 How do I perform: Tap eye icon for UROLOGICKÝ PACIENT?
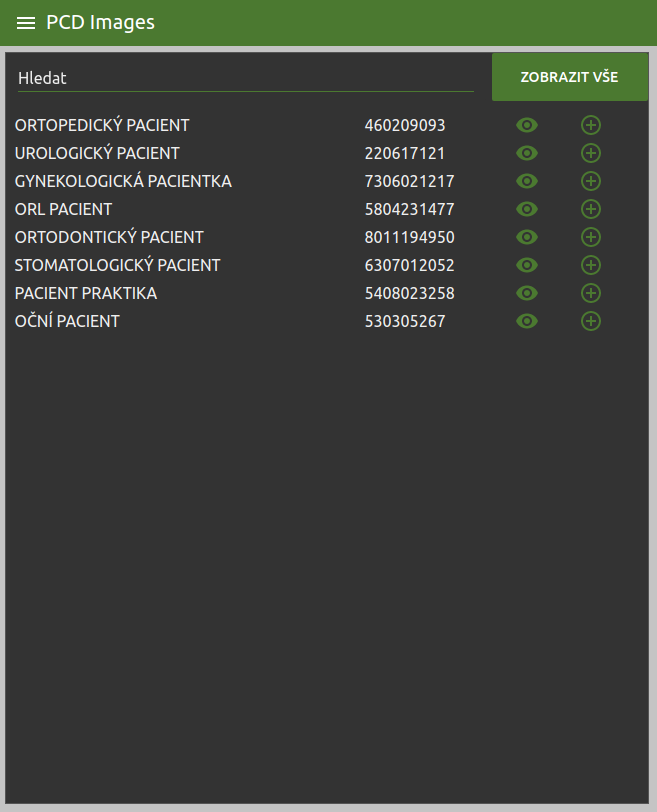click(x=527, y=153)
